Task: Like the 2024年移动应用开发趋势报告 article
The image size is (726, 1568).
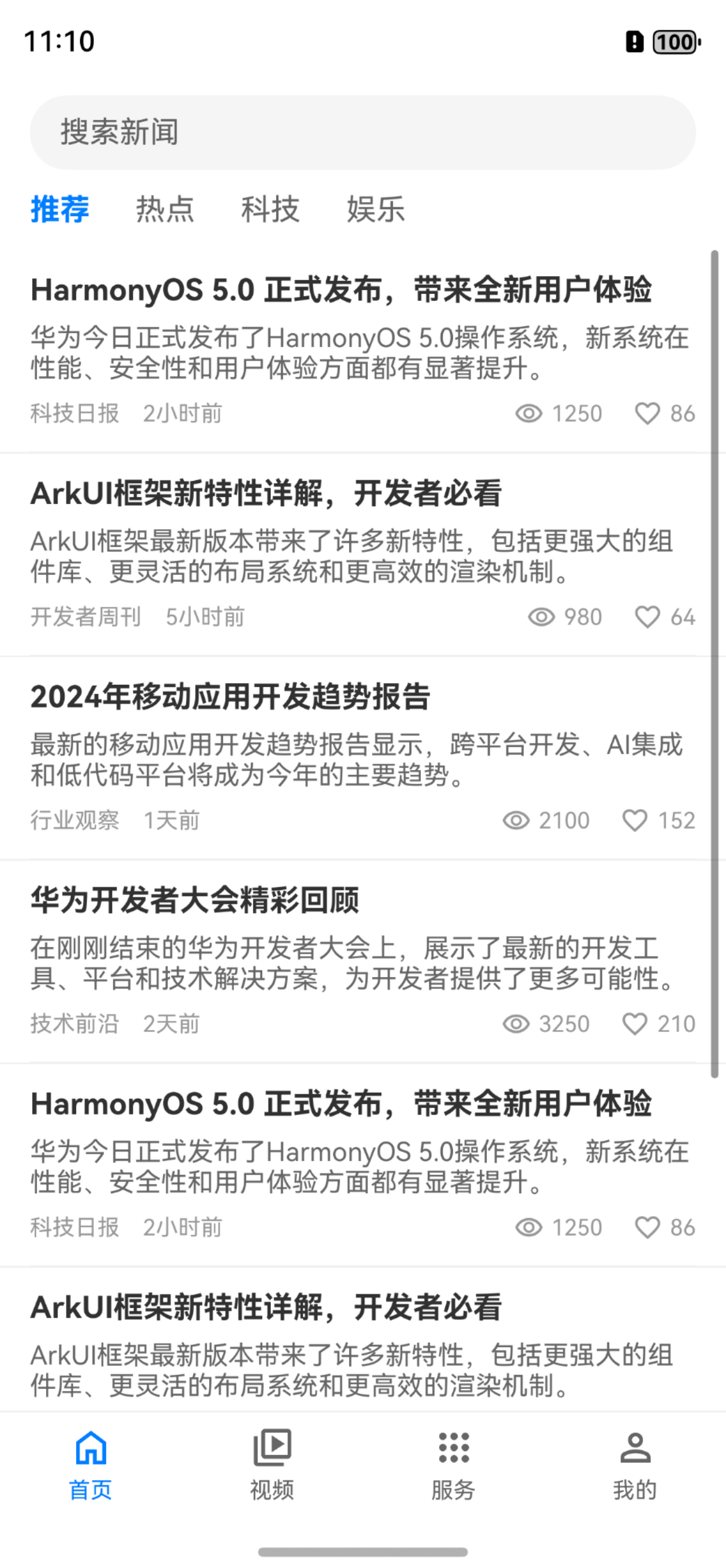Action: [635, 820]
